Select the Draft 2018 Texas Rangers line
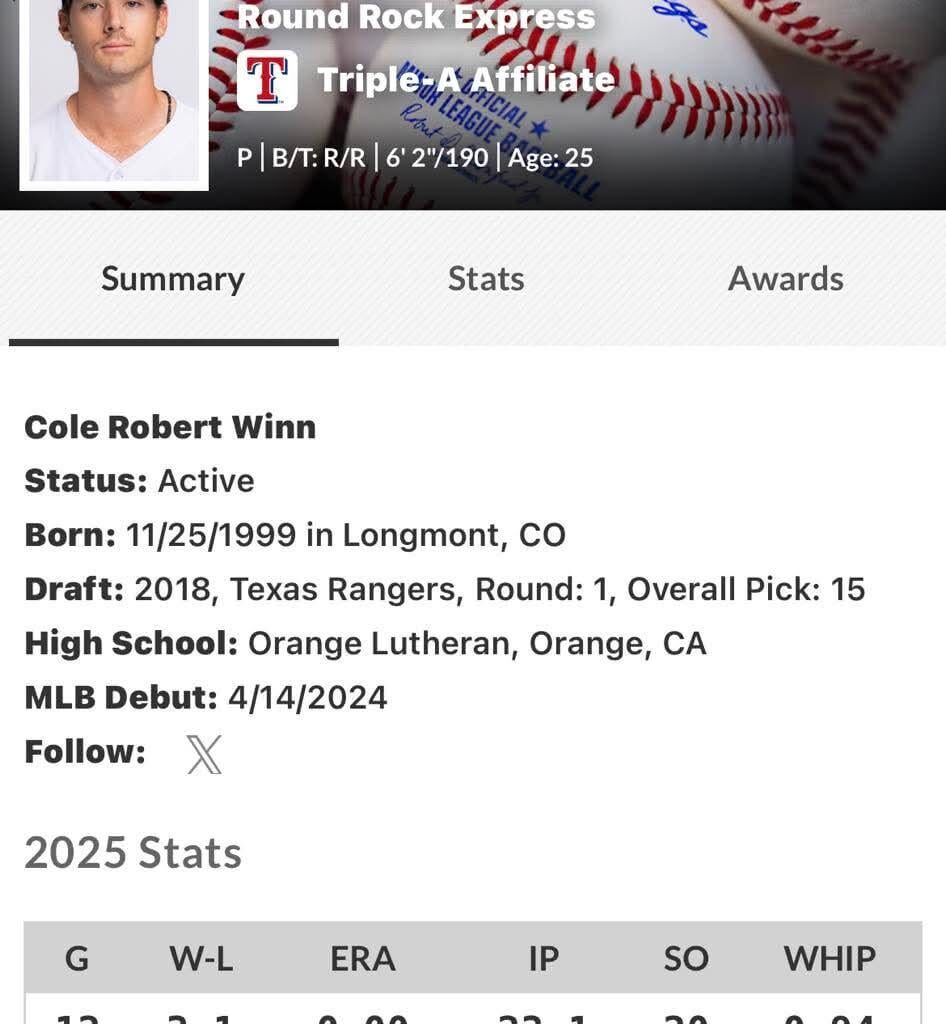This screenshot has width=946, height=1024. tap(444, 589)
